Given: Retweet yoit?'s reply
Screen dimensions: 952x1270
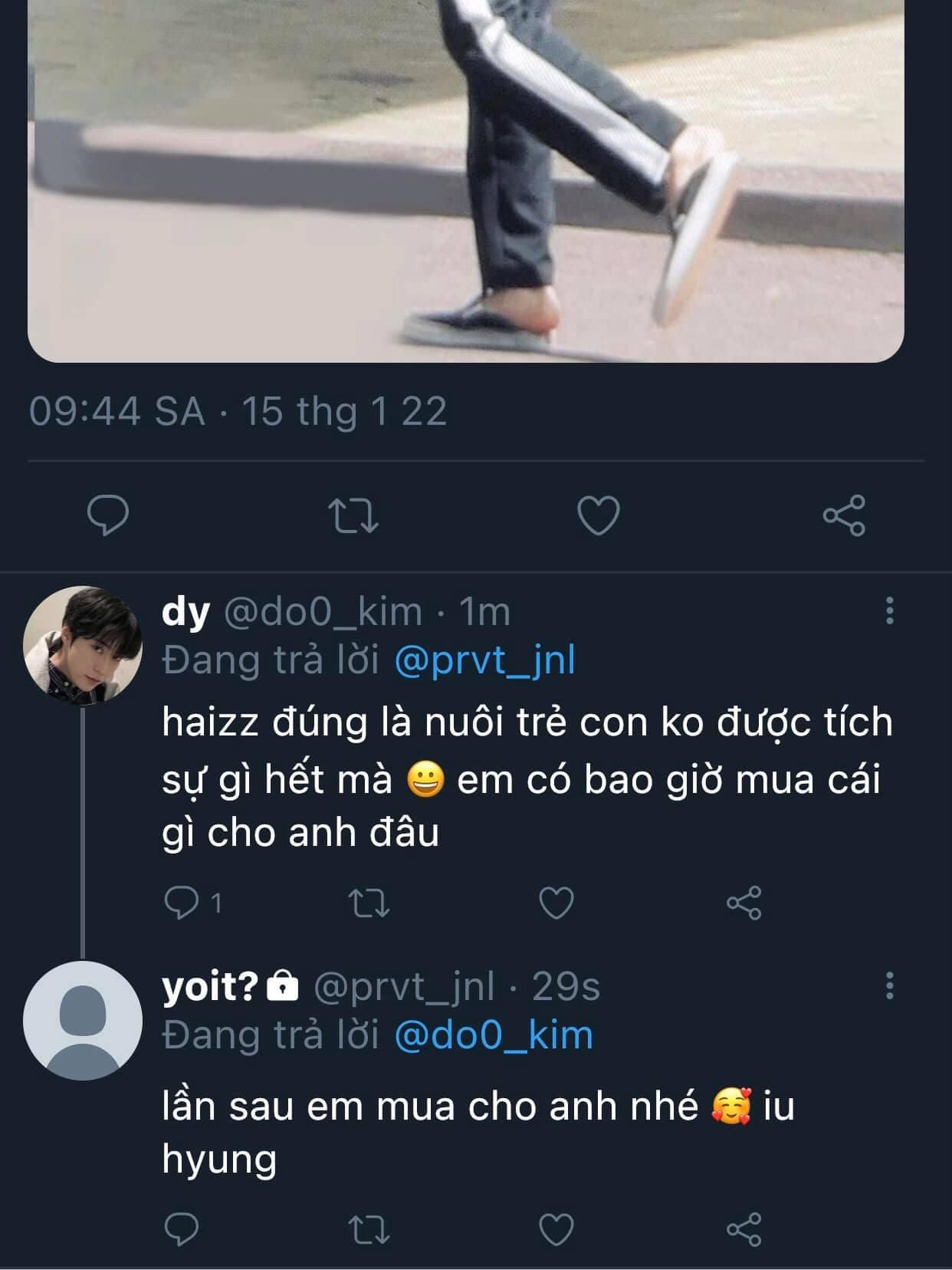Looking at the screenshot, I should (369, 1229).
